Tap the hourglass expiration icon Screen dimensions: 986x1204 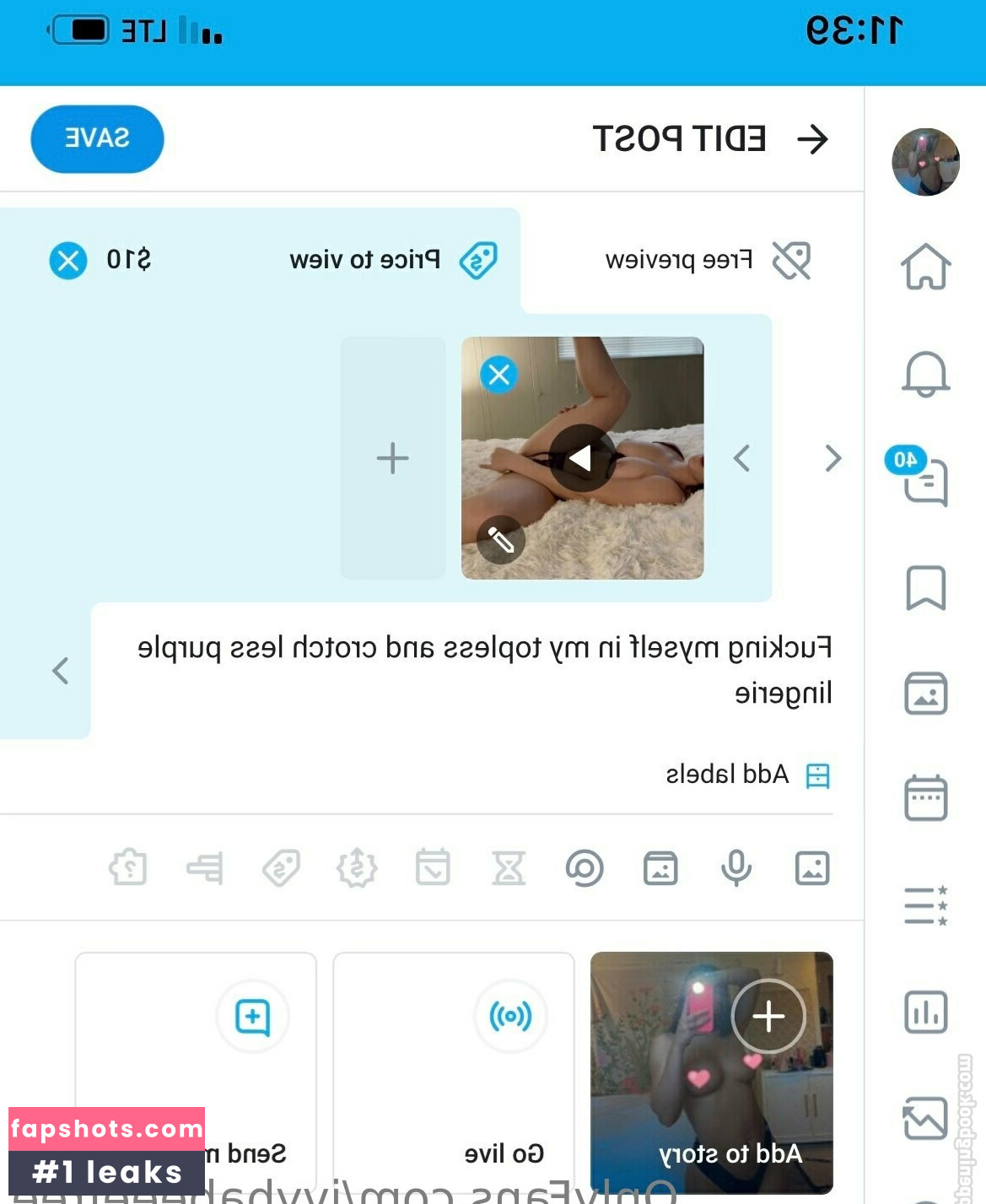tap(509, 868)
